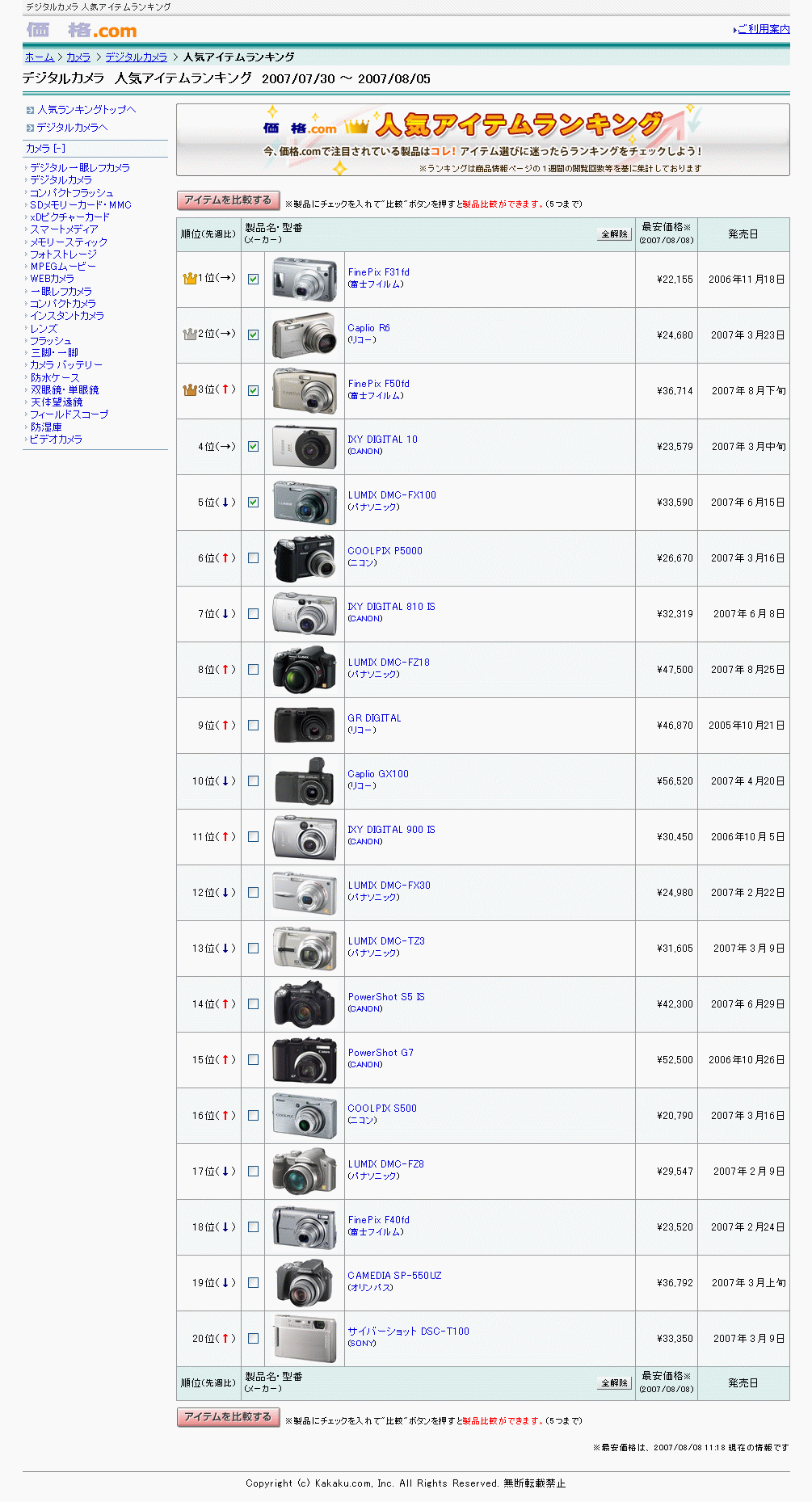The height and width of the screenshot is (1502, 812).
Task: Uncheck the LUMIX DMC-FX100 checkbox
Action: pyautogui.click(x=253, y=502)
